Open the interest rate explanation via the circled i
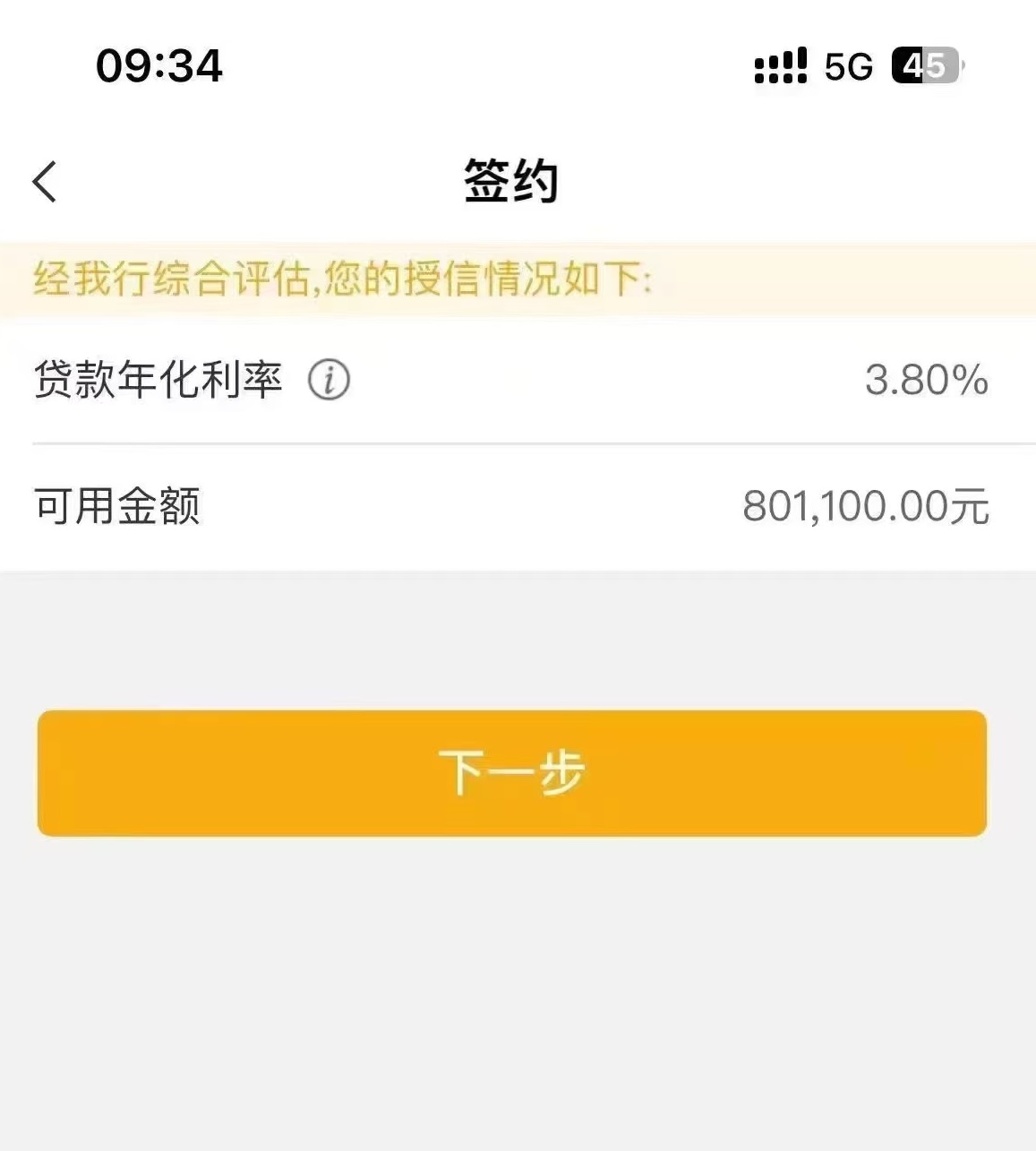 (329, 380)
